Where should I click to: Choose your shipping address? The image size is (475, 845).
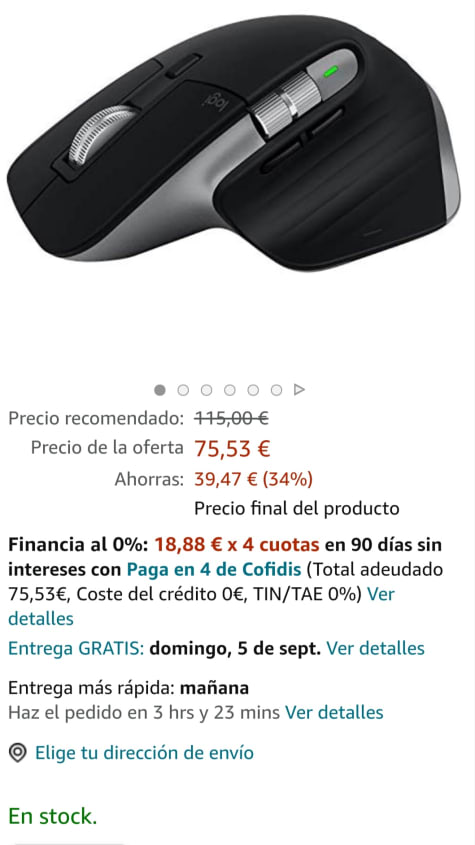coord(144,753)
